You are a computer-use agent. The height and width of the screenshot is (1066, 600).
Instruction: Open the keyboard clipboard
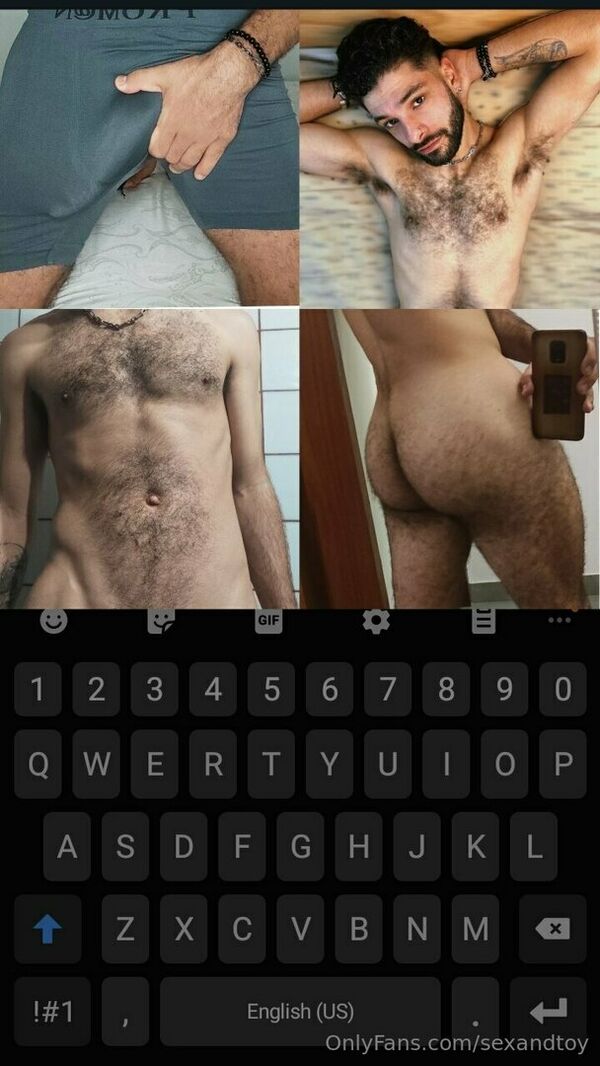[483, 621]
